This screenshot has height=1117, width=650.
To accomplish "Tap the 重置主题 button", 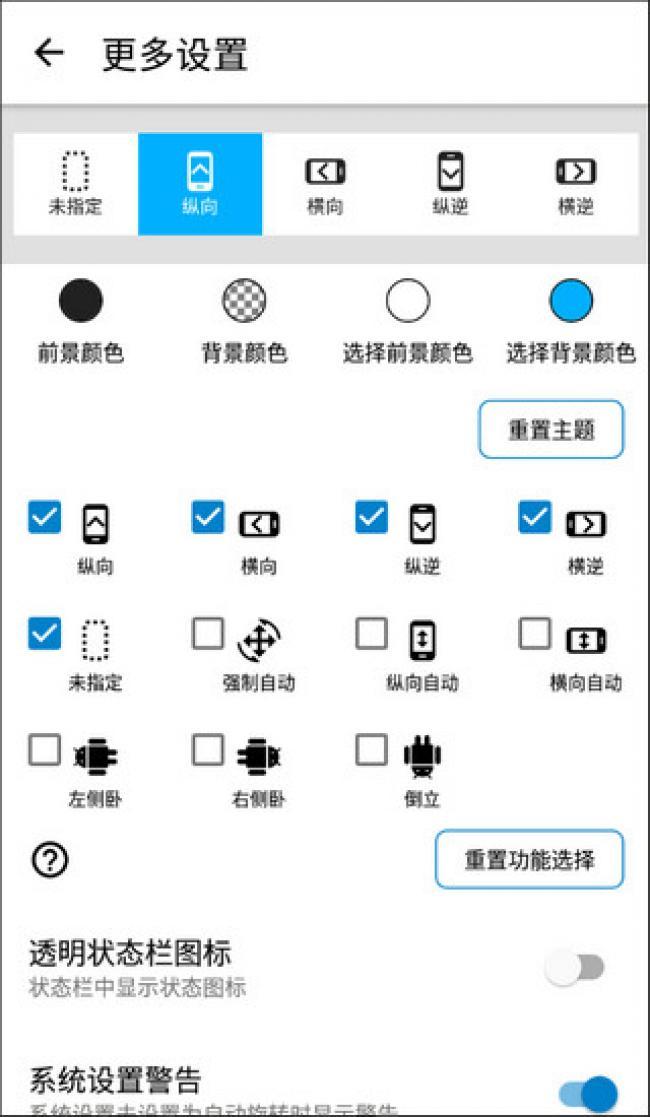I will pos(551,430).
